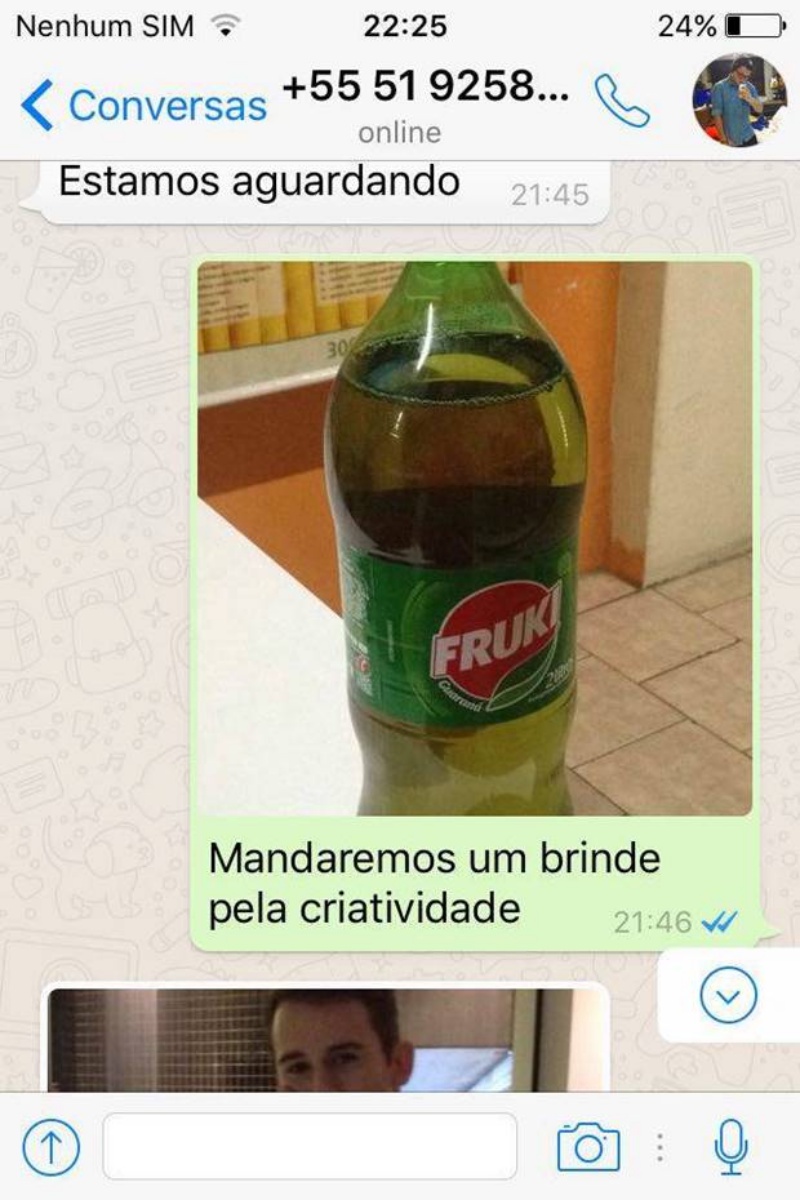Viewport: 800px width, 1200px height.
Task: Go back to Conversas list
Action: [x=143, y=105]
